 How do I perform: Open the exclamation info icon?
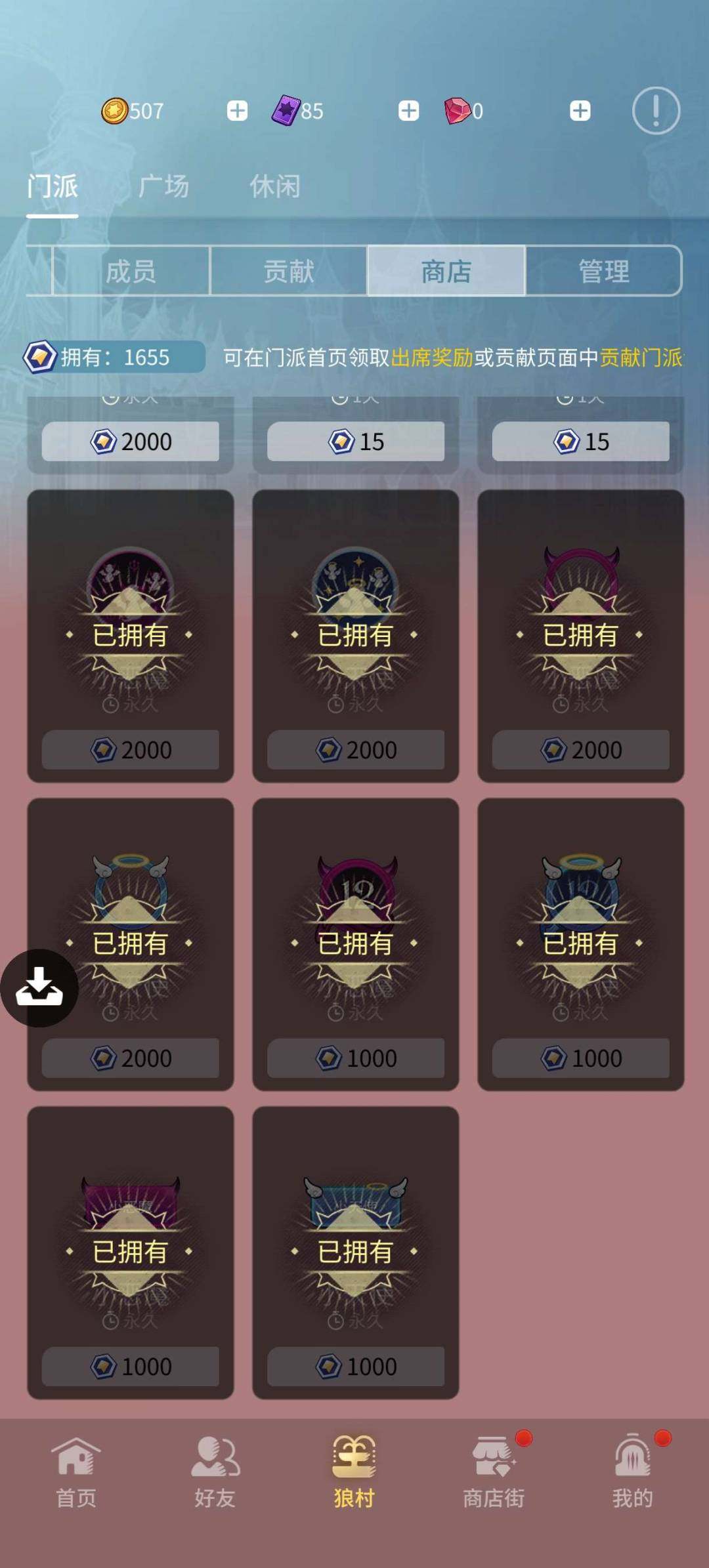coord(656,111)
